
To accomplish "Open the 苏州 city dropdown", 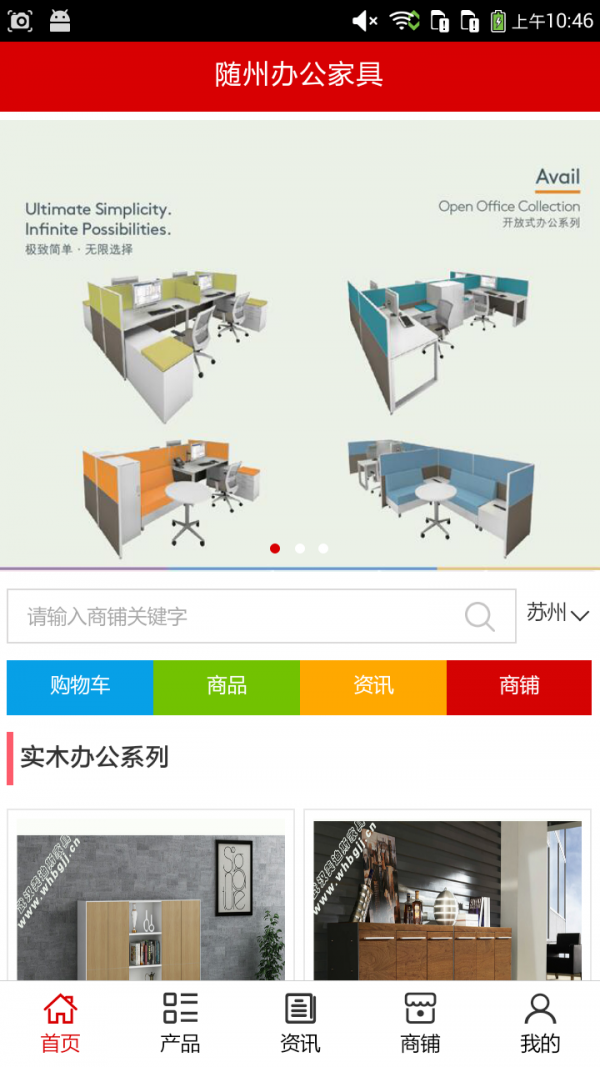I will point(557,614).
